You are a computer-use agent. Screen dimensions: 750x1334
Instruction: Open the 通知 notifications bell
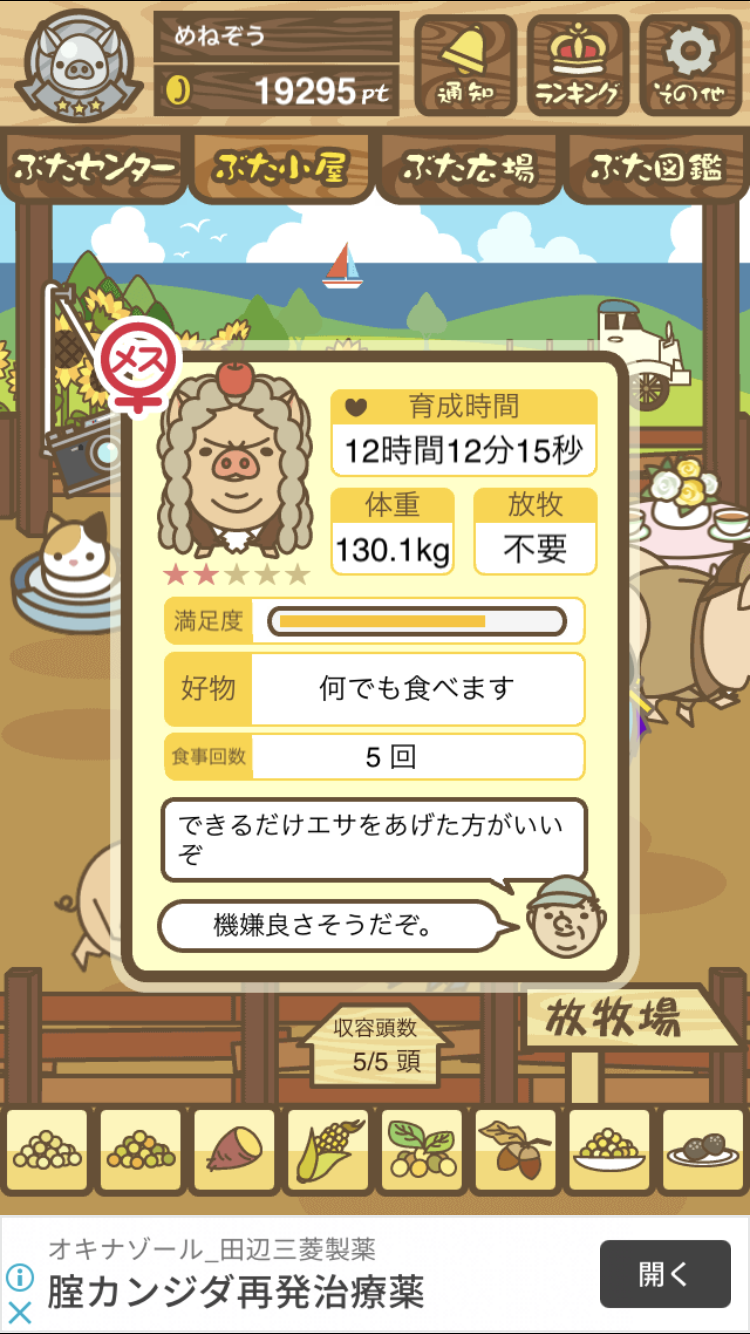465,64
